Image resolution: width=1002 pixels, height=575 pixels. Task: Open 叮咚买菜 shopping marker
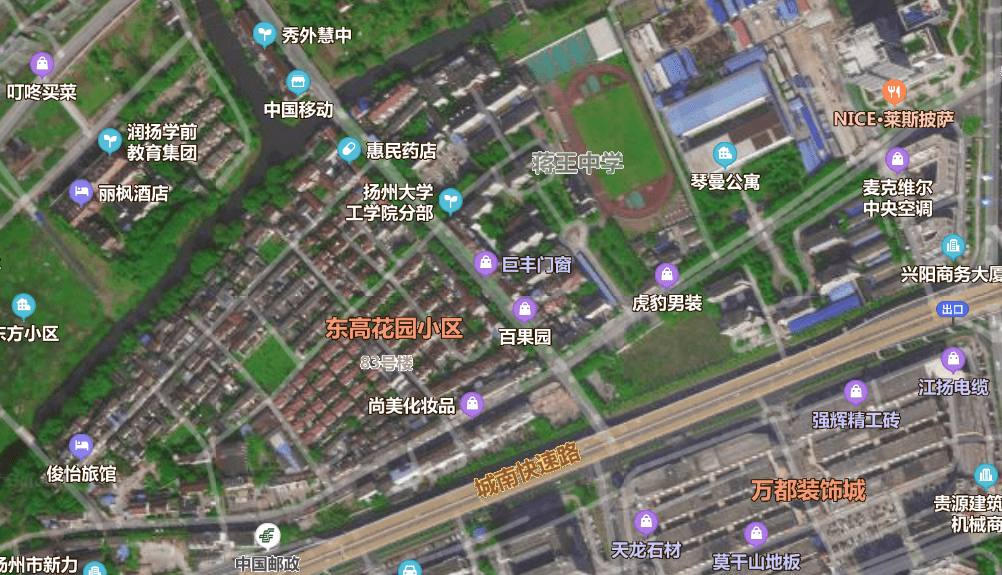point(42,65)
